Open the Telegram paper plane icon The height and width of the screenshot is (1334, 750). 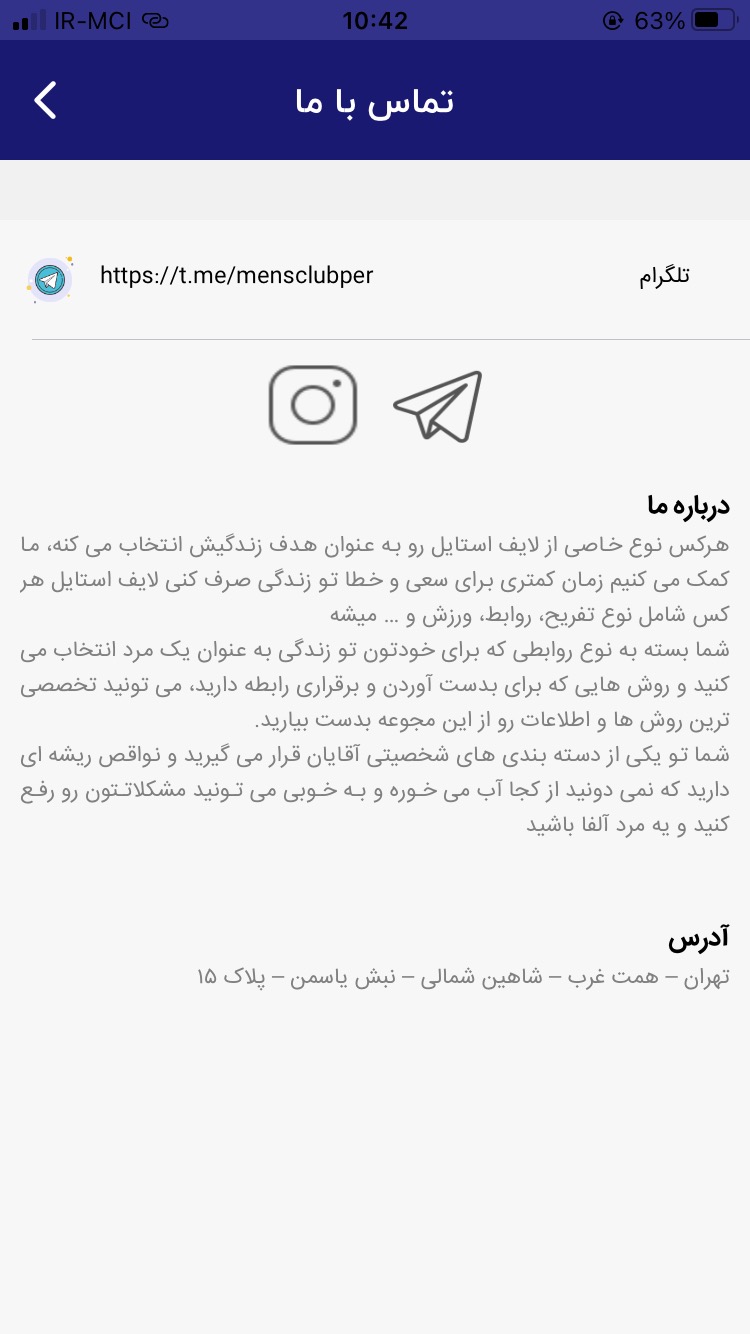coord(438,405)
